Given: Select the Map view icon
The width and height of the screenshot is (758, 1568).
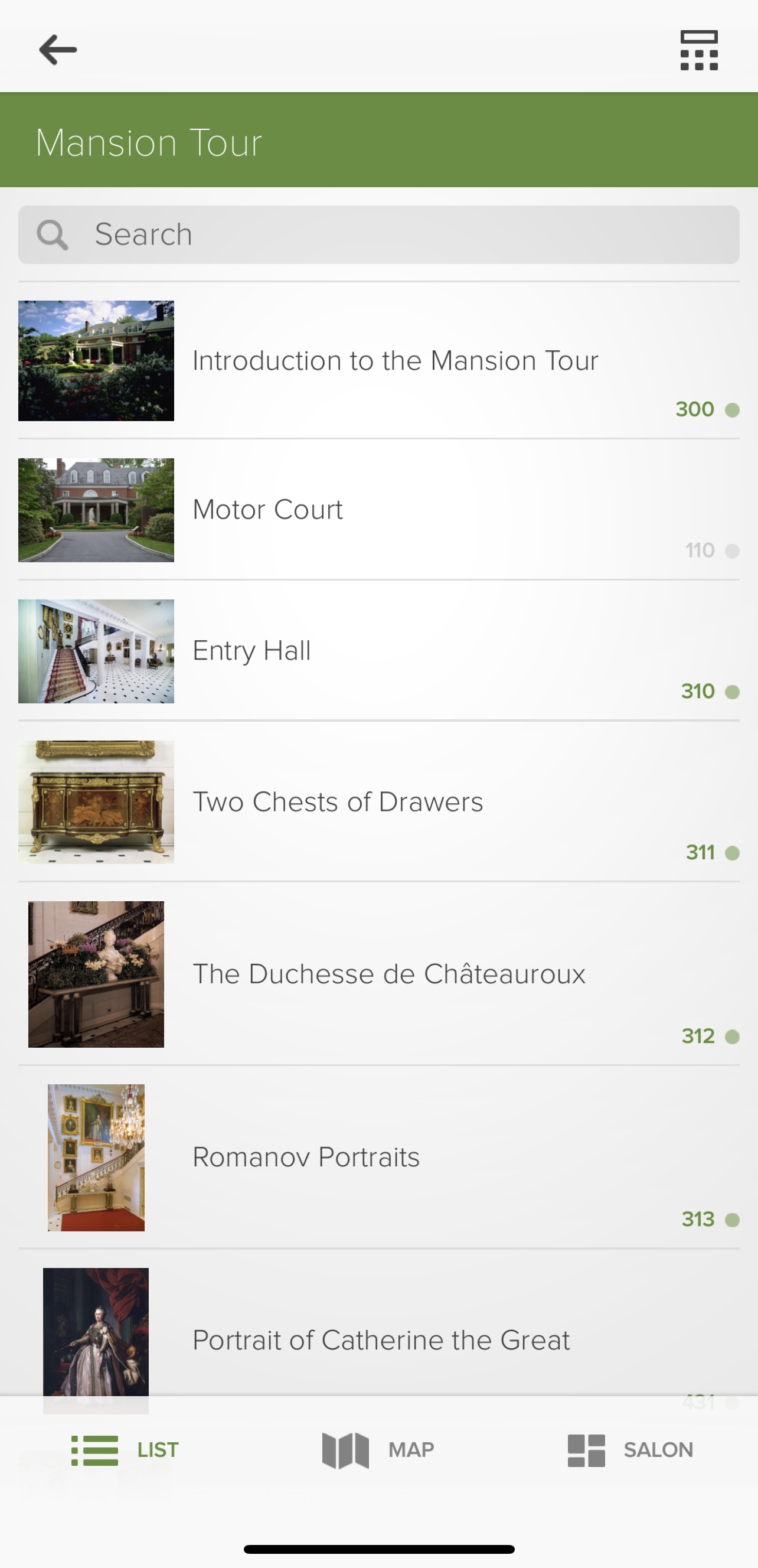Looking at the screenshot, I should pyautogui.click(x=344, y=1450).
